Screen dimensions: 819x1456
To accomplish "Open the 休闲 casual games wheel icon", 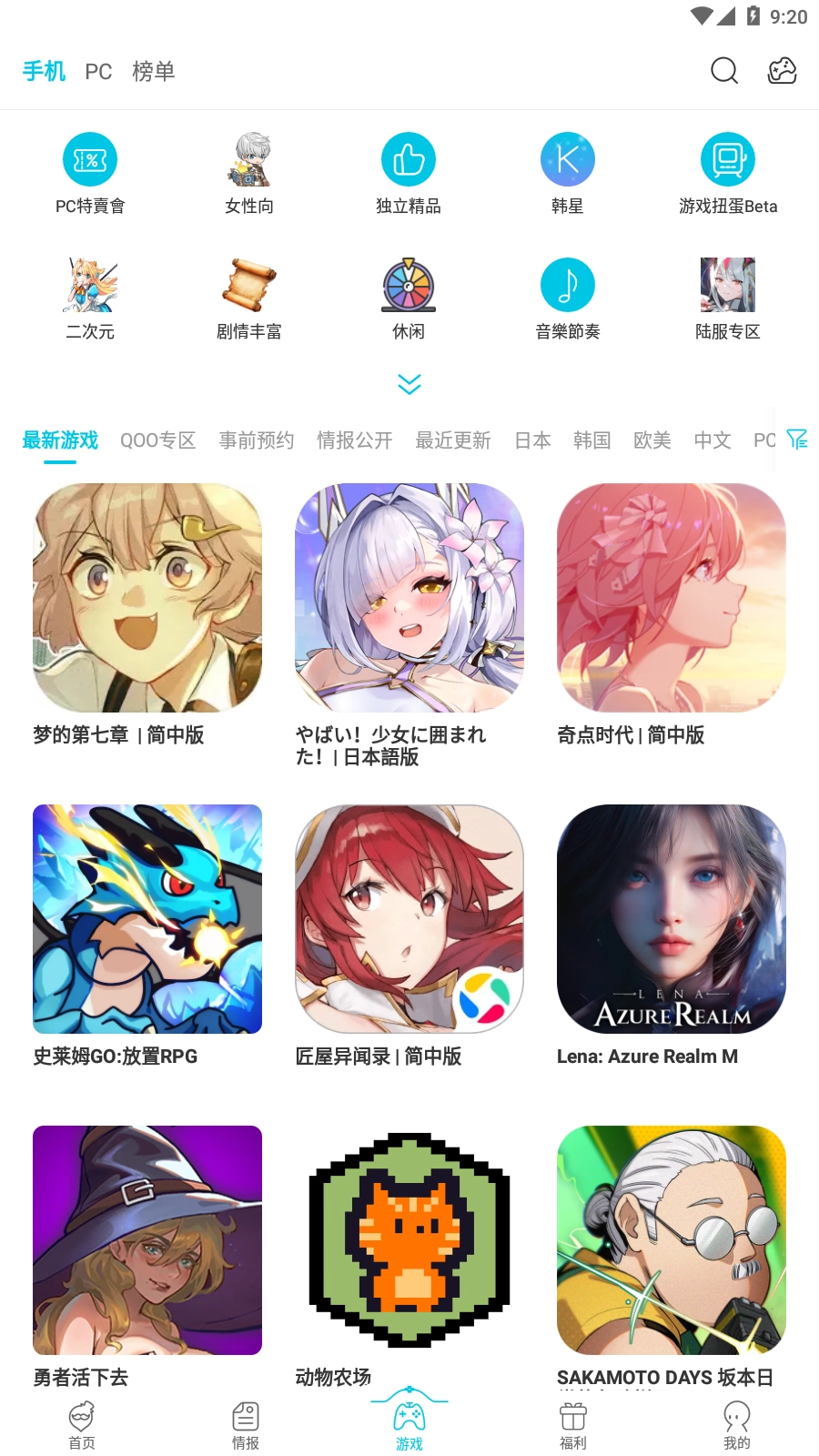I will point(409,285).
